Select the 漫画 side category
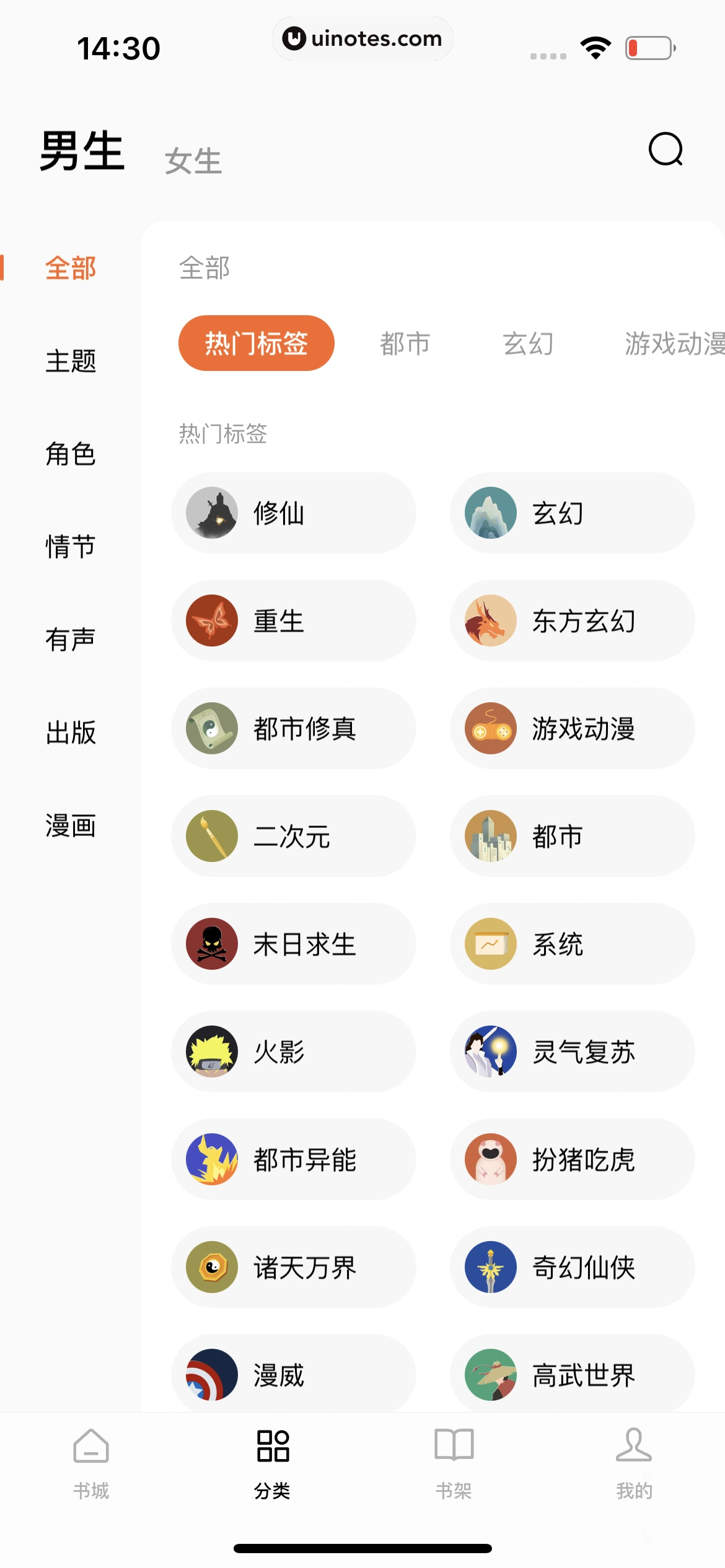This screenshot has height=1568, width=725. (71, 825)
